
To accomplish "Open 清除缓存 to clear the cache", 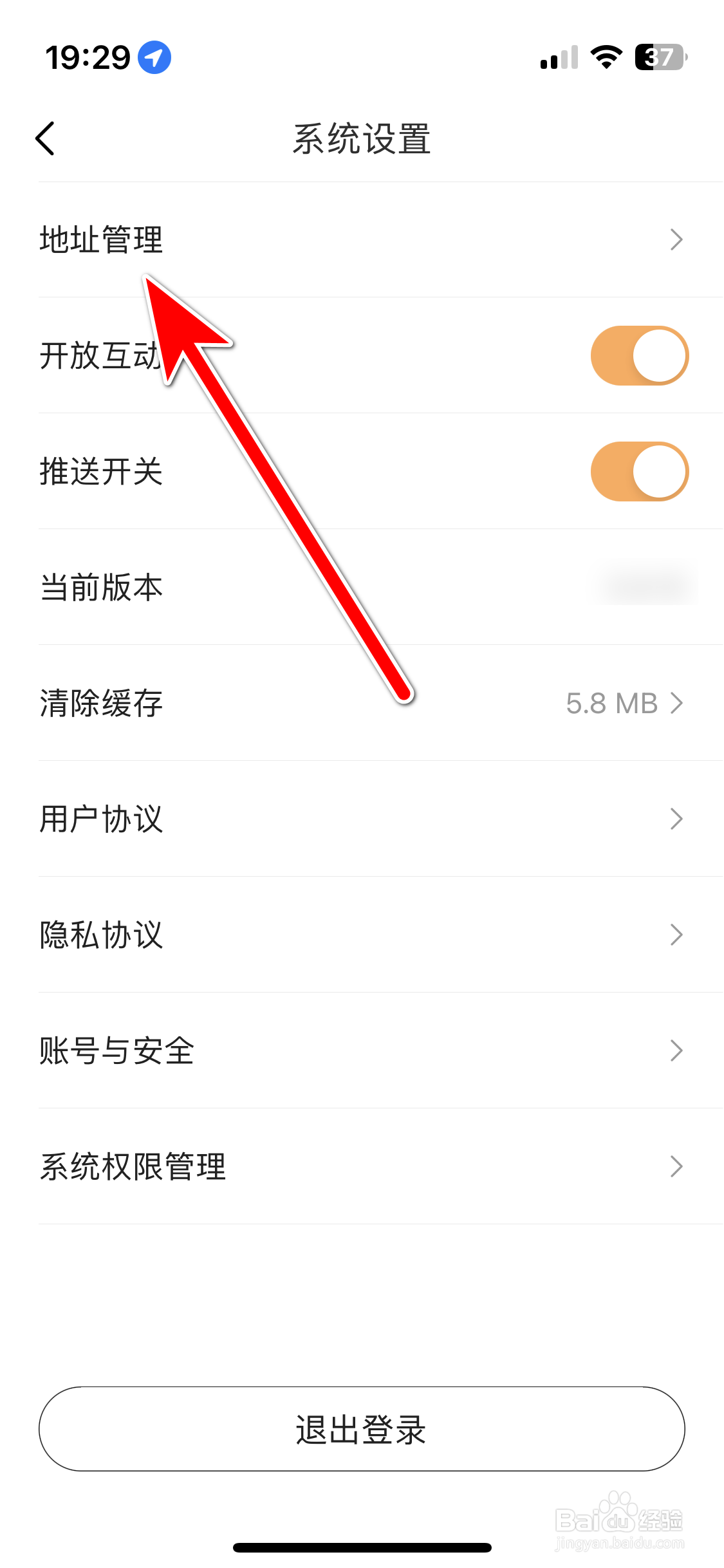I will (x=100, y=703).
